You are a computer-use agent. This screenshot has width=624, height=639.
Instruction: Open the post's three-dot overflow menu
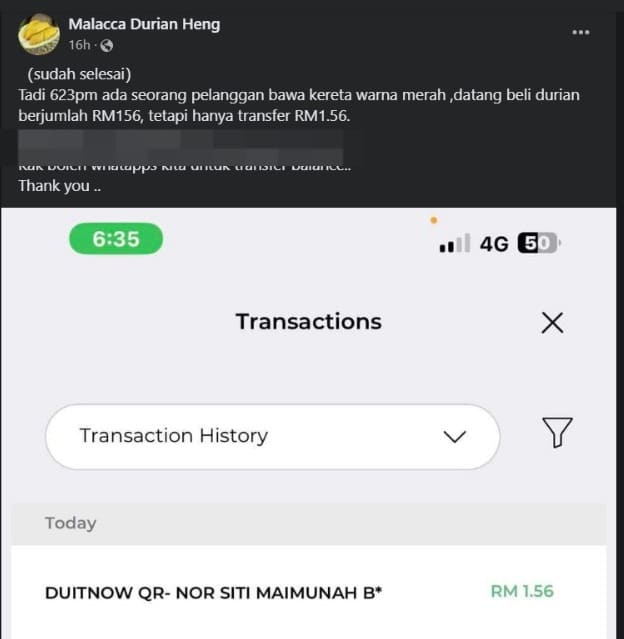580,33
